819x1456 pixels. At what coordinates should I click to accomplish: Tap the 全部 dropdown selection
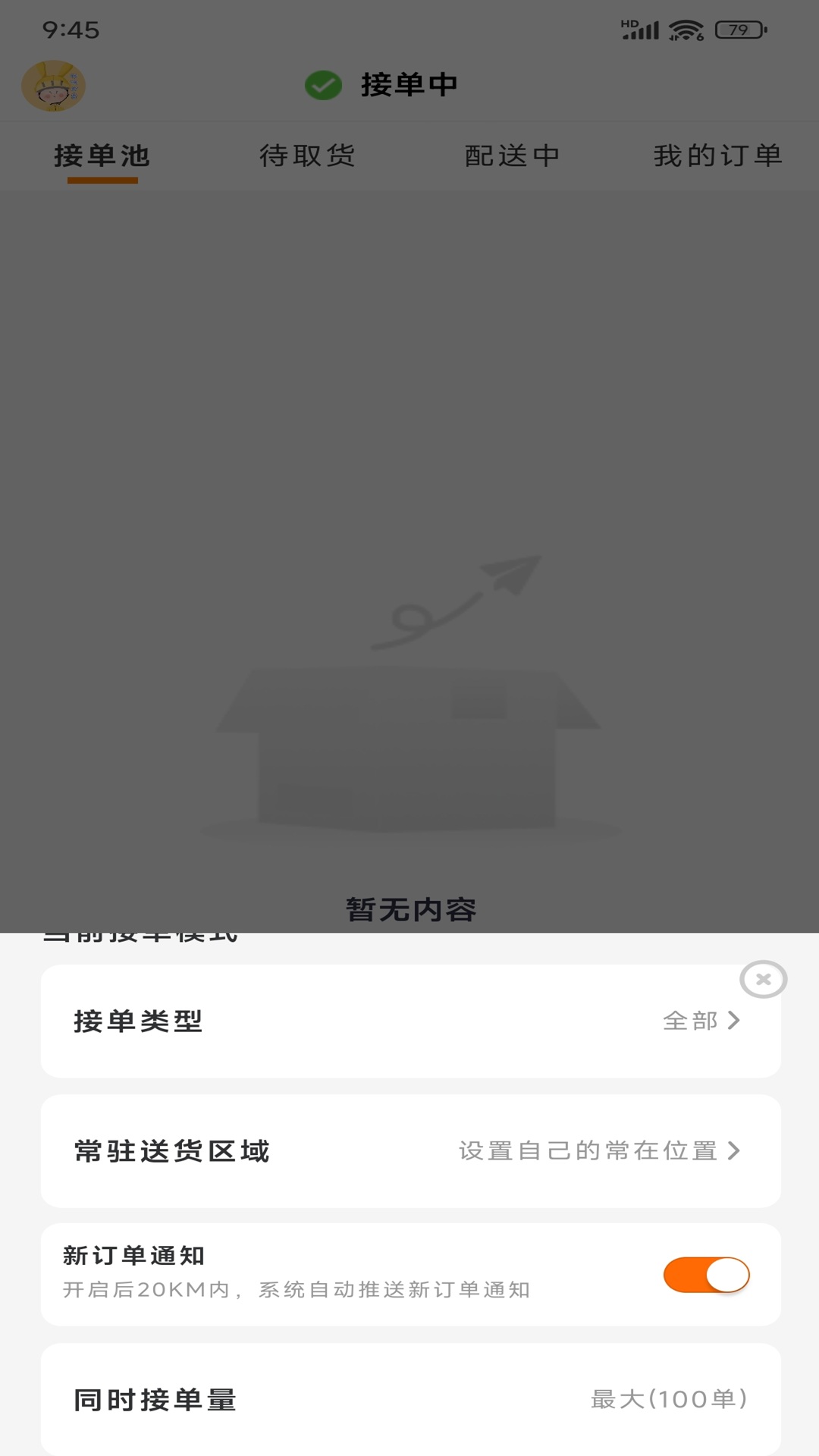coord(692,1020)
